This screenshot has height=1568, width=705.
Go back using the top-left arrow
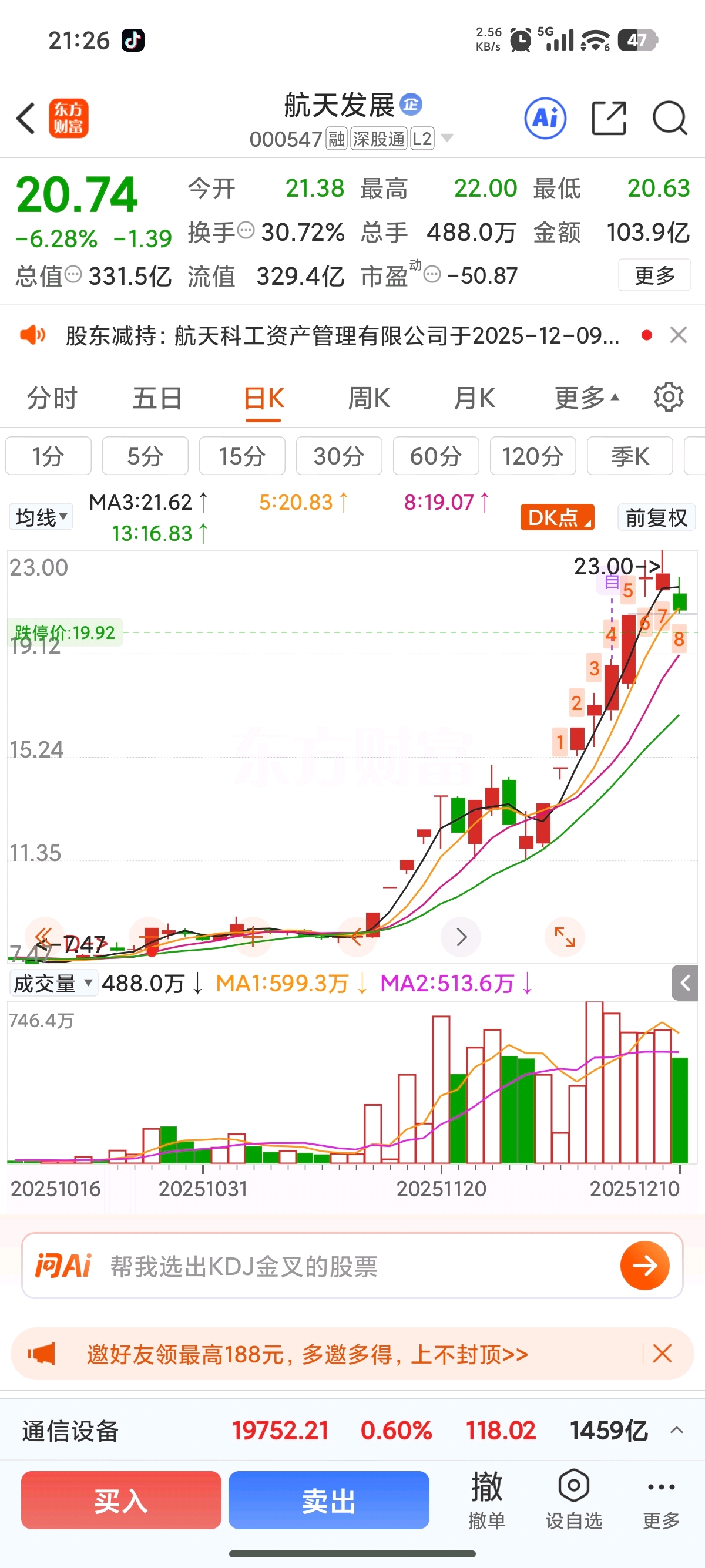26,118
